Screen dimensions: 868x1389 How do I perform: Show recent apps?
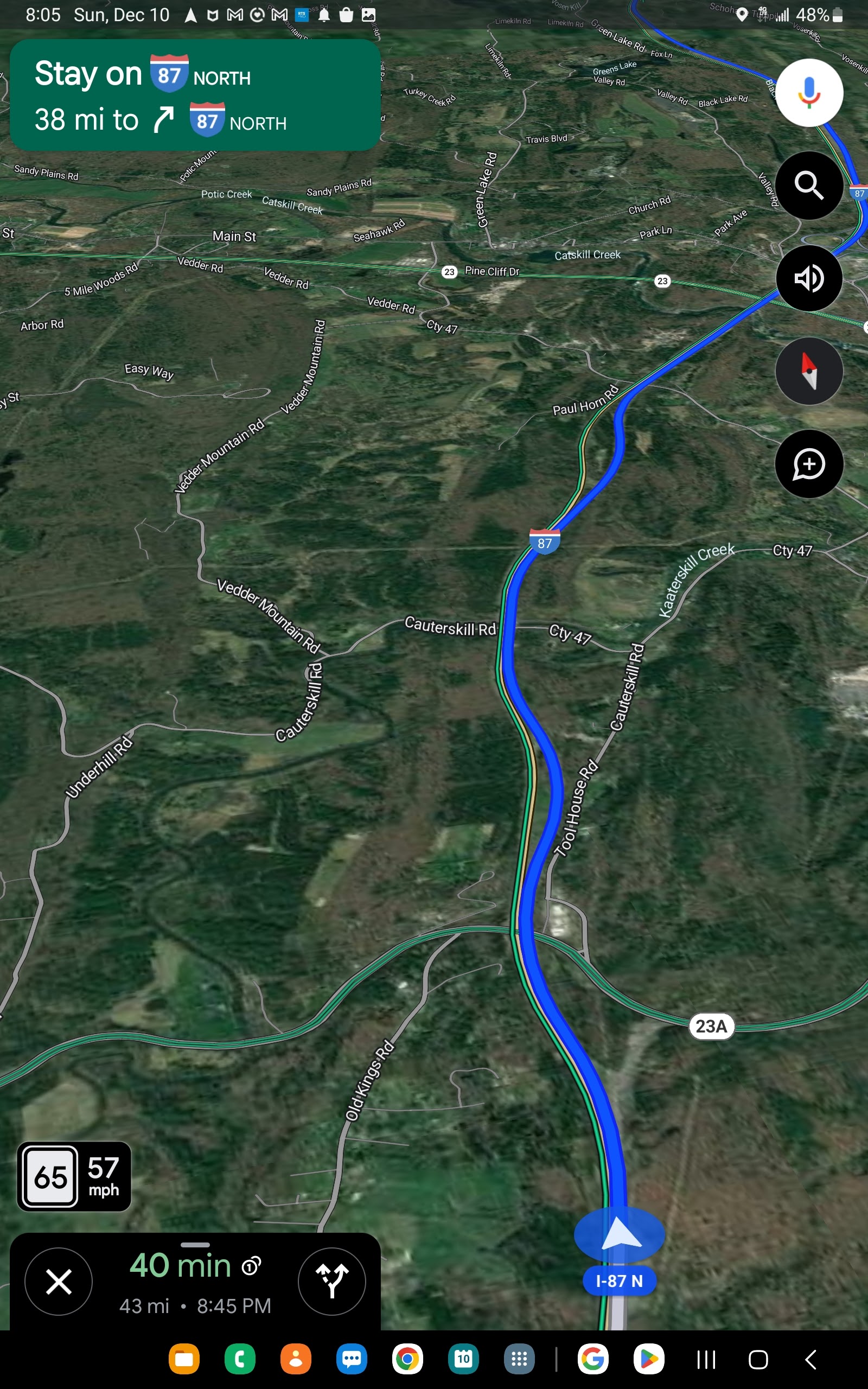coord(706,1359)
